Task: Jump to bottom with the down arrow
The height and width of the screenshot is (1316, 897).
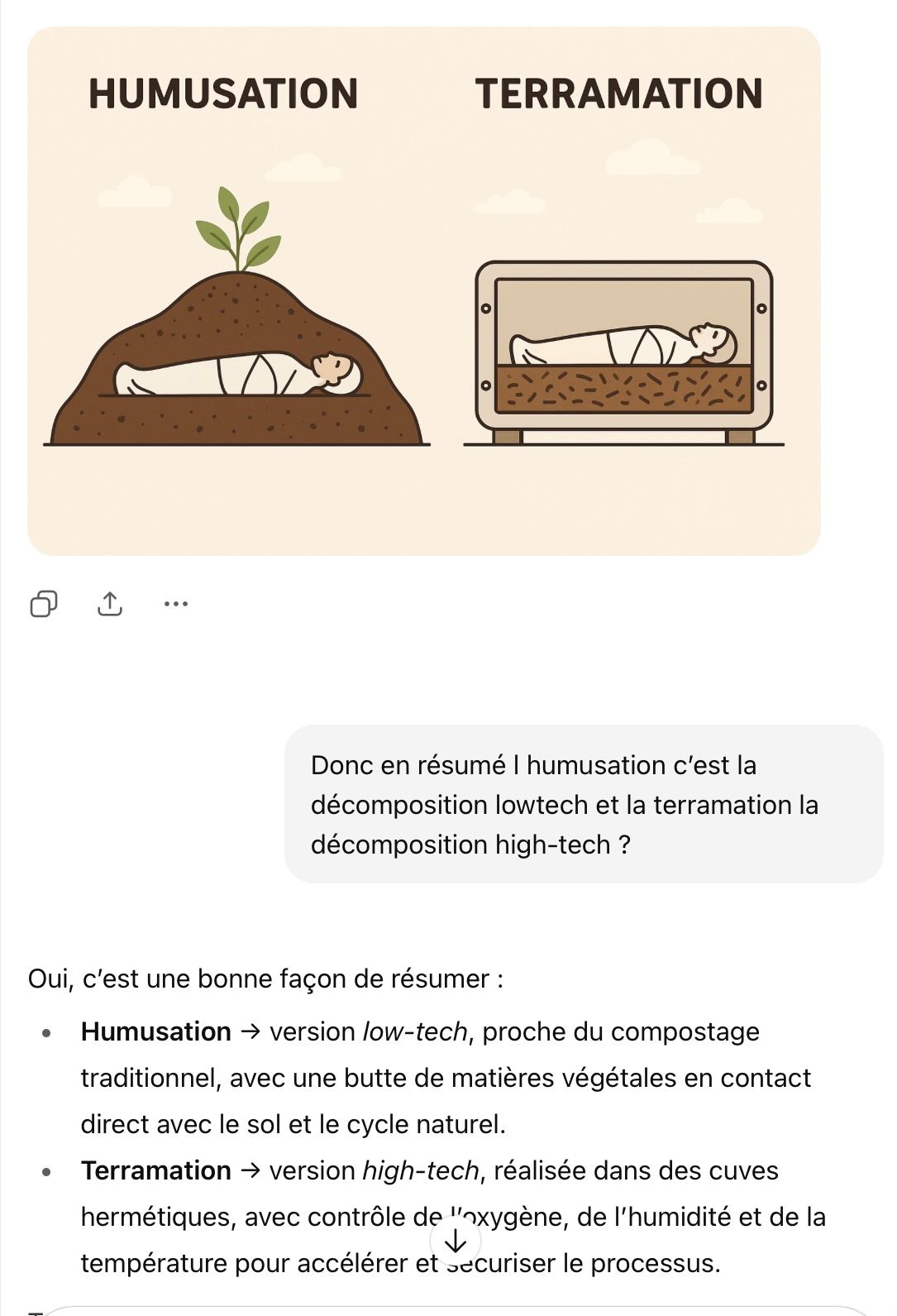Action: (x=456, y=1241)
